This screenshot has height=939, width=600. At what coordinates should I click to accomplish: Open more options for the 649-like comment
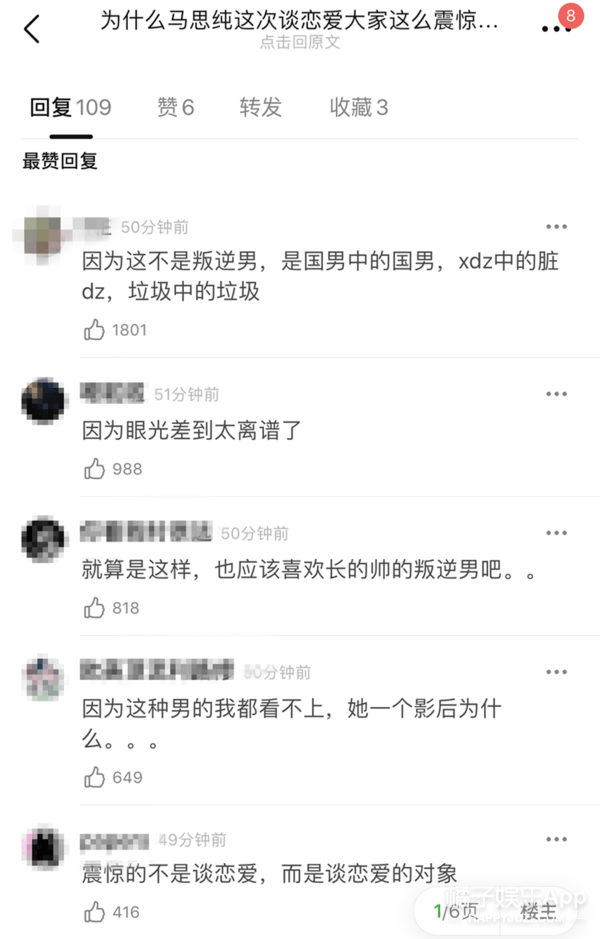pos(556,672)
